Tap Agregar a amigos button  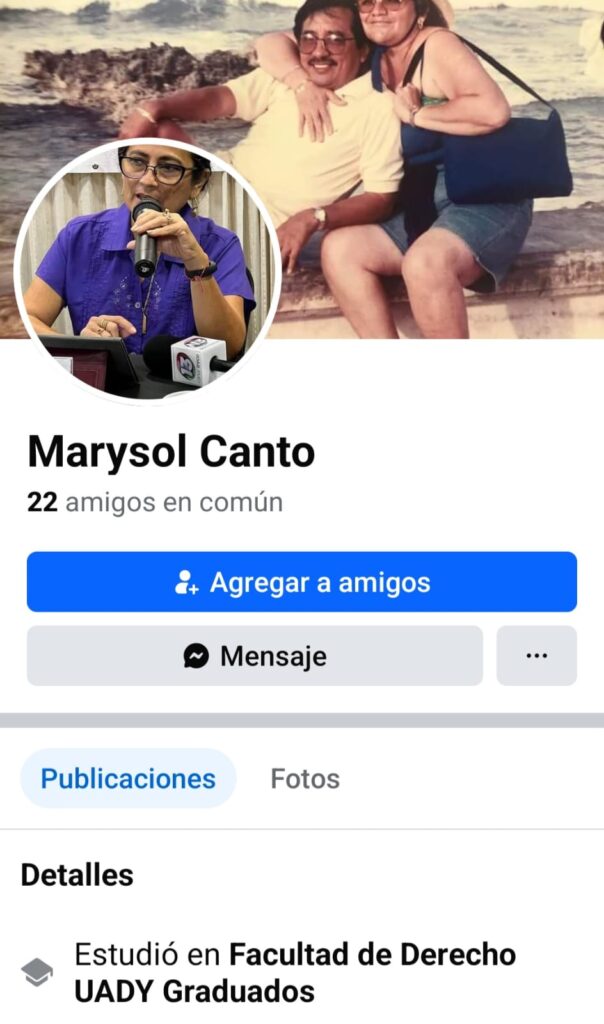pos(301,582)
